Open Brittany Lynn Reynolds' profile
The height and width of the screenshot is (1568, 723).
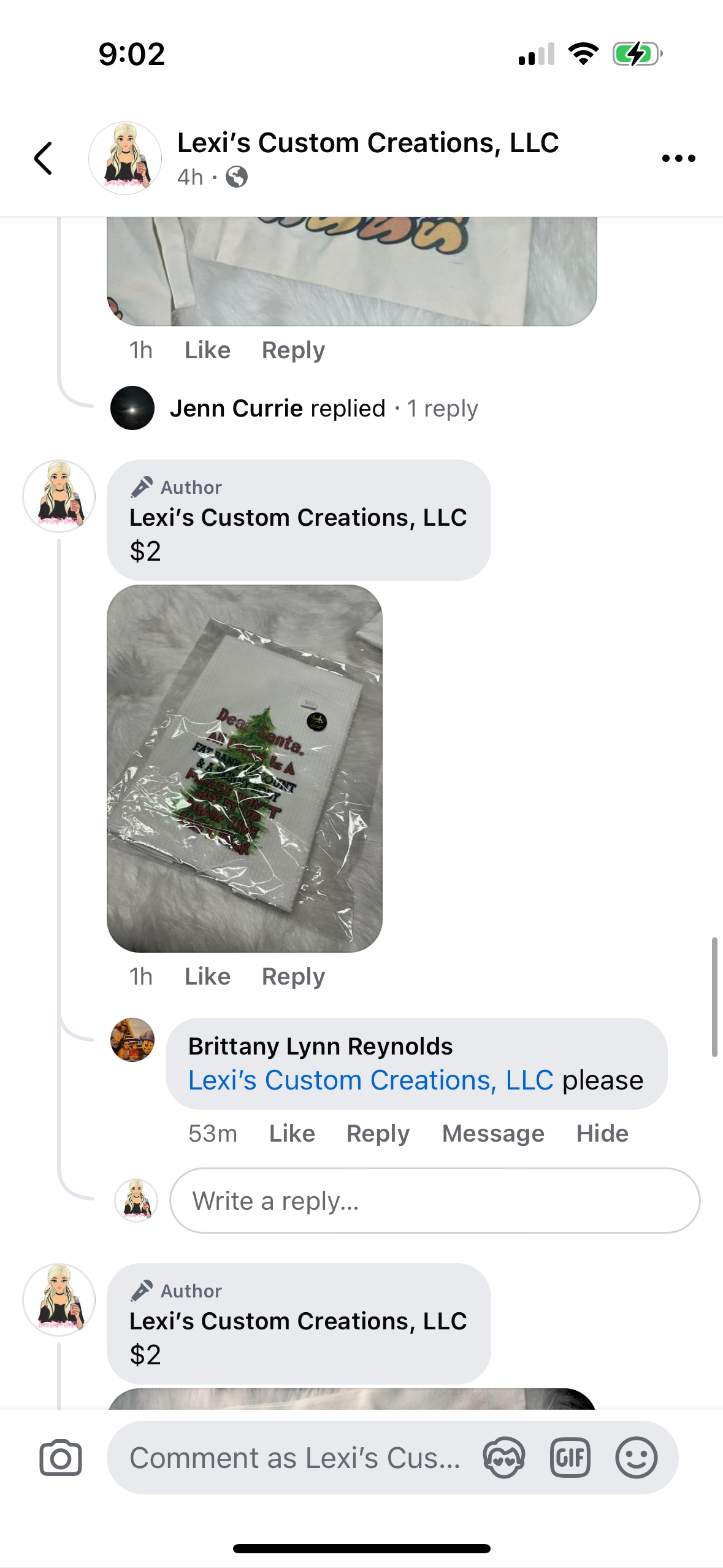(320, 1046)
